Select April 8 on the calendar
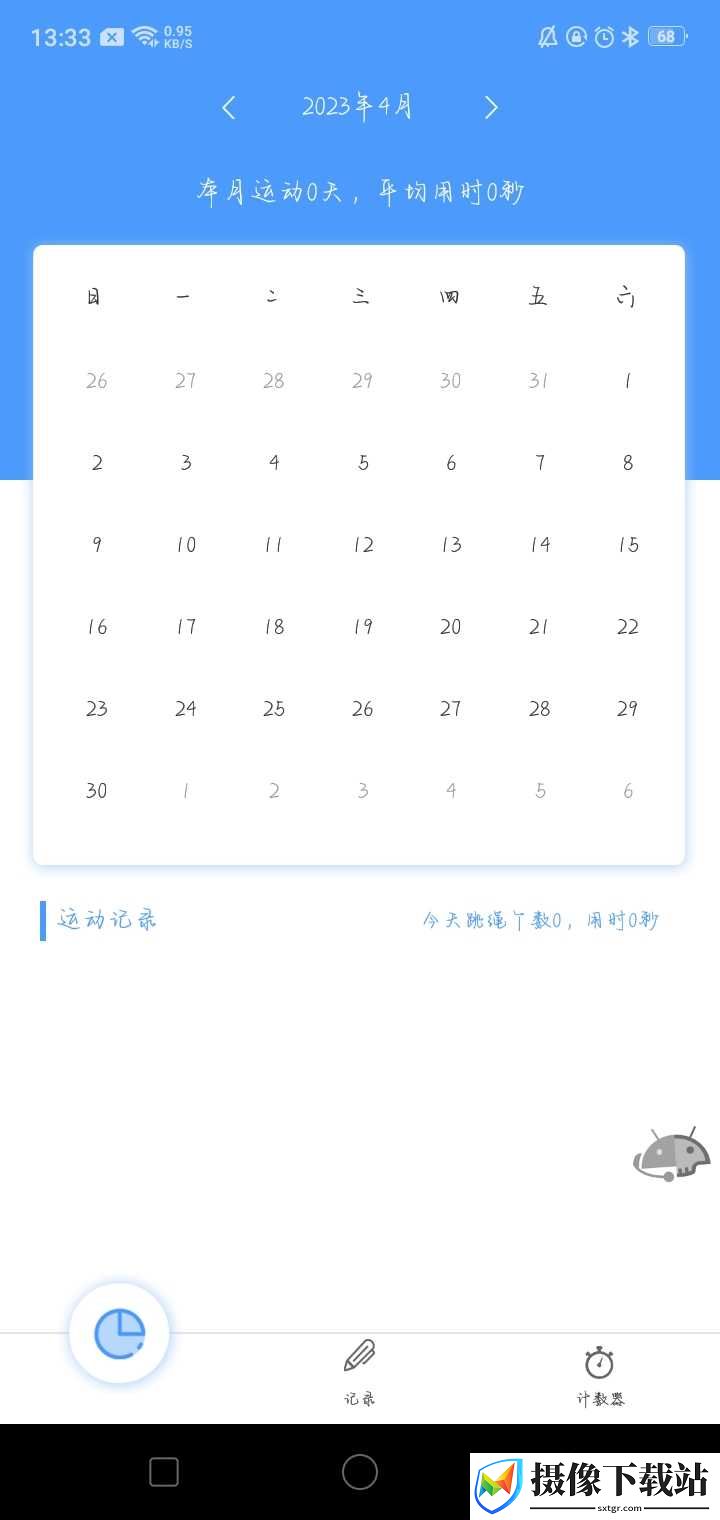The width and height of the screenshot is (720, 1520). (x=628, y=463)
